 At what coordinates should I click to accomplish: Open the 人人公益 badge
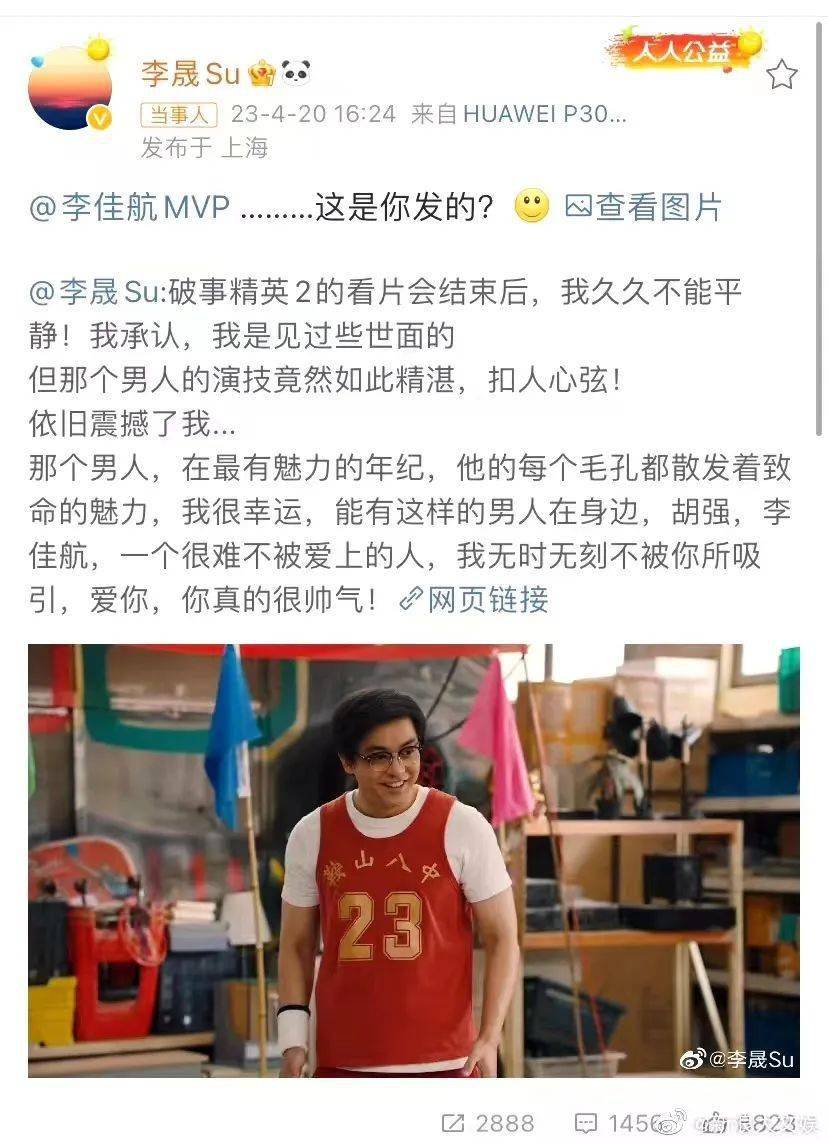[680, 50]
